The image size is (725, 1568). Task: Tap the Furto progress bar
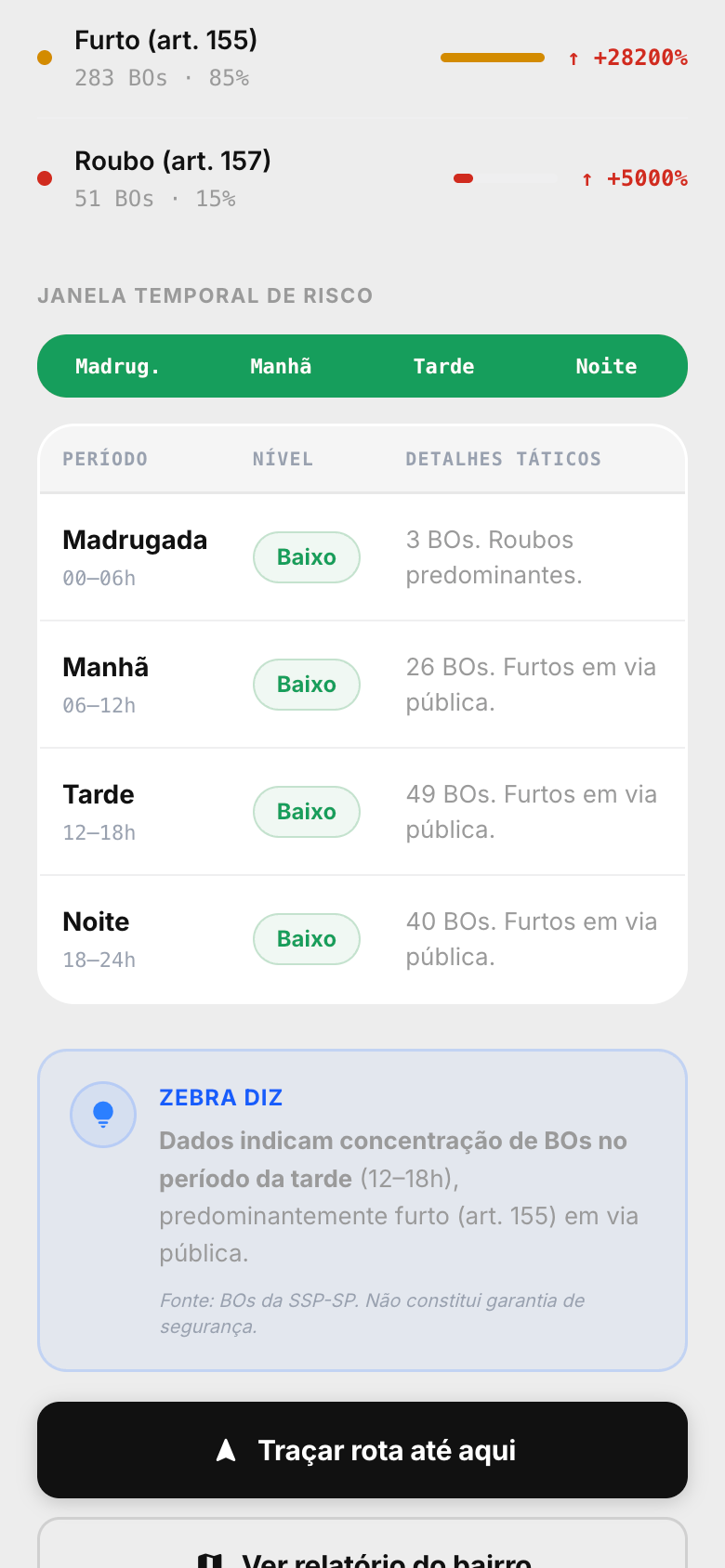pos(493,58)
